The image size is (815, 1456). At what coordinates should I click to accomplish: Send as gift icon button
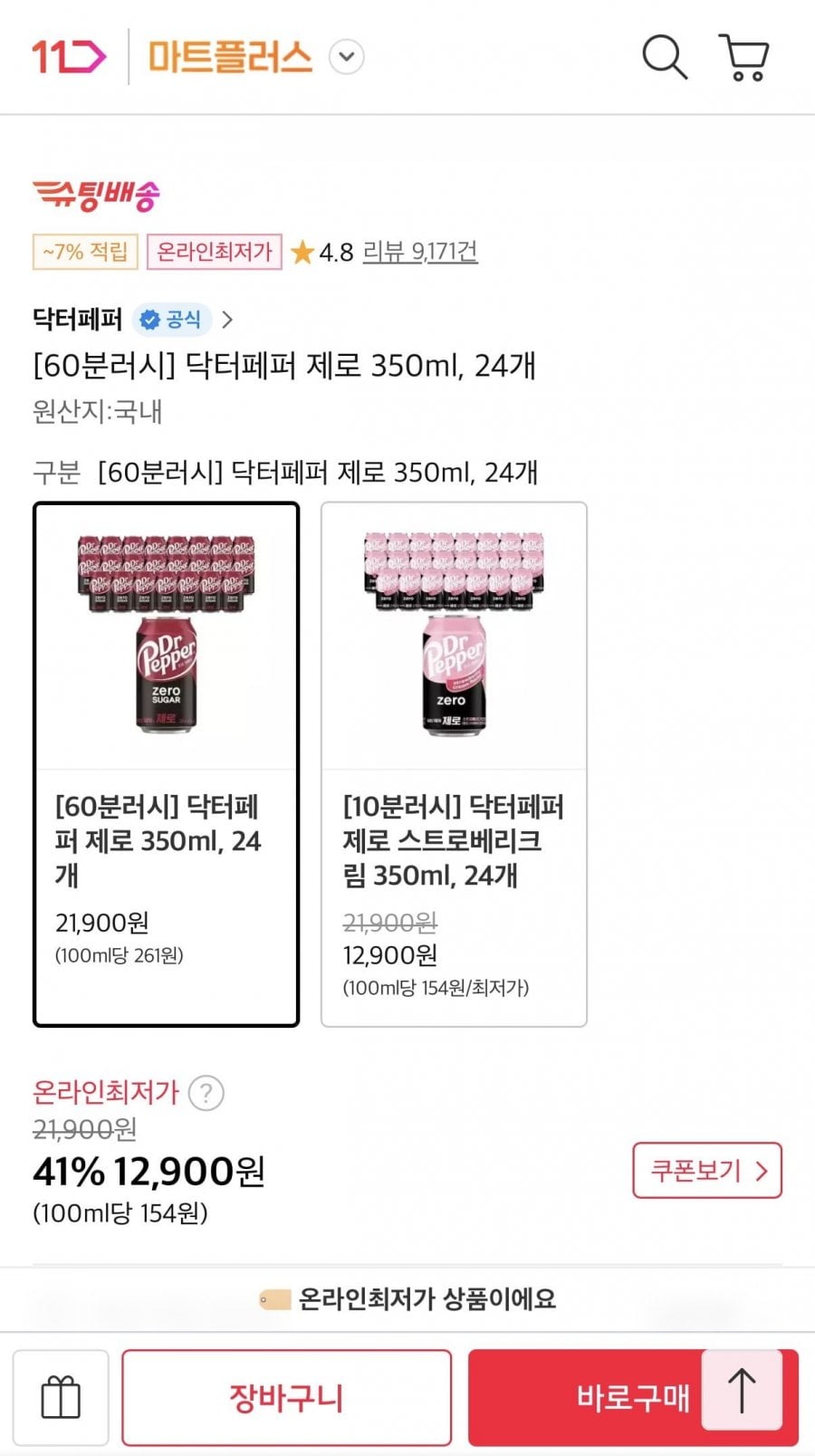point(61,1397)
